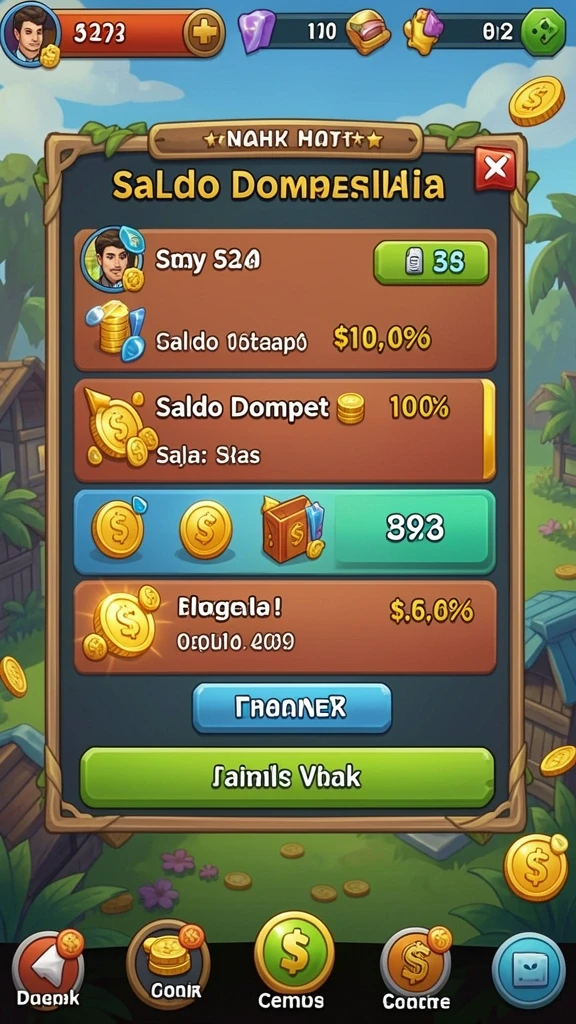Screen dimensions: 576x1024
Task: Tap the green 893 coins bar
Action: [x=414, y=528]
